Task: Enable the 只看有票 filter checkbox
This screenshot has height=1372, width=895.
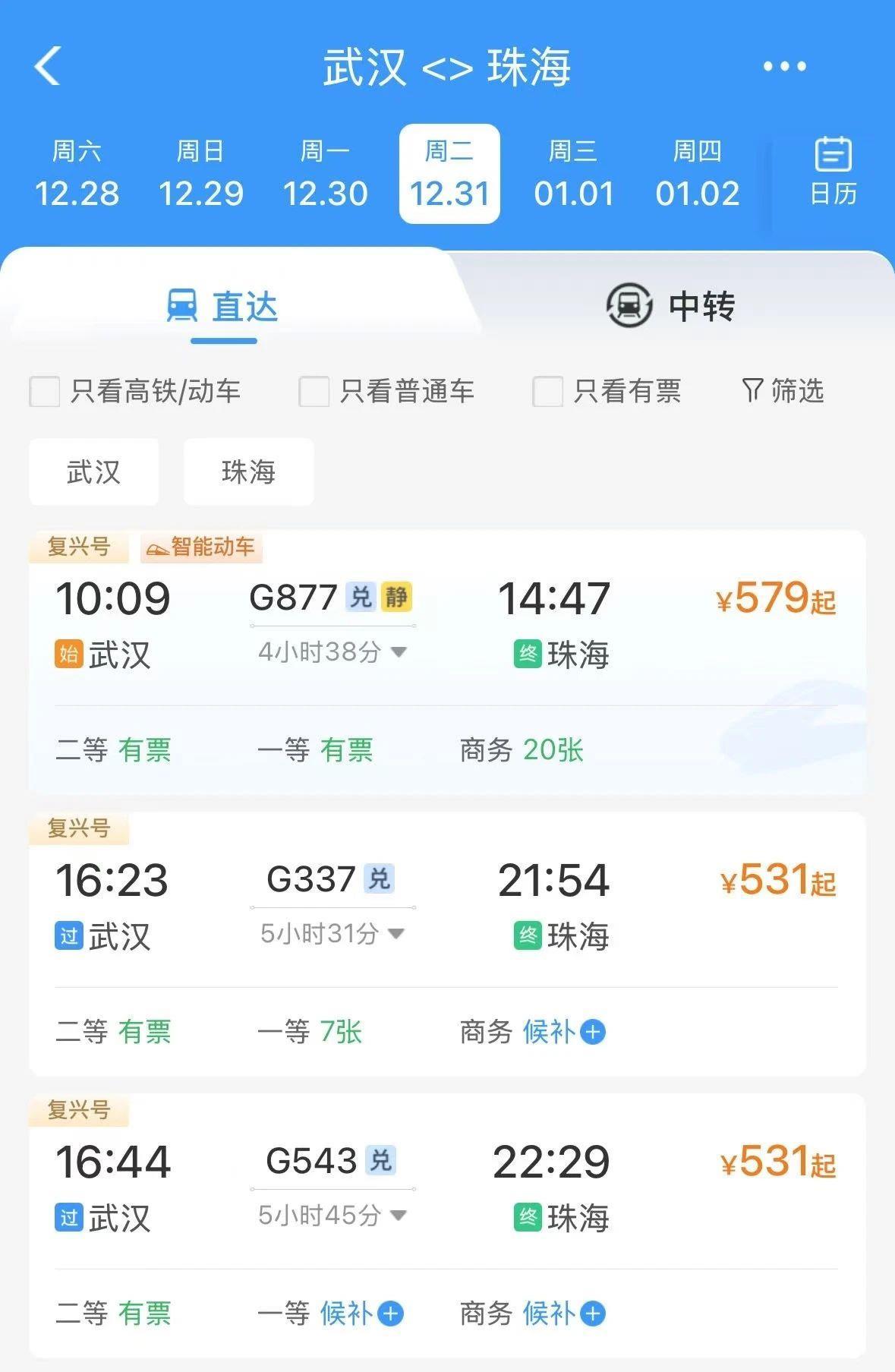Action: [547, 392]
